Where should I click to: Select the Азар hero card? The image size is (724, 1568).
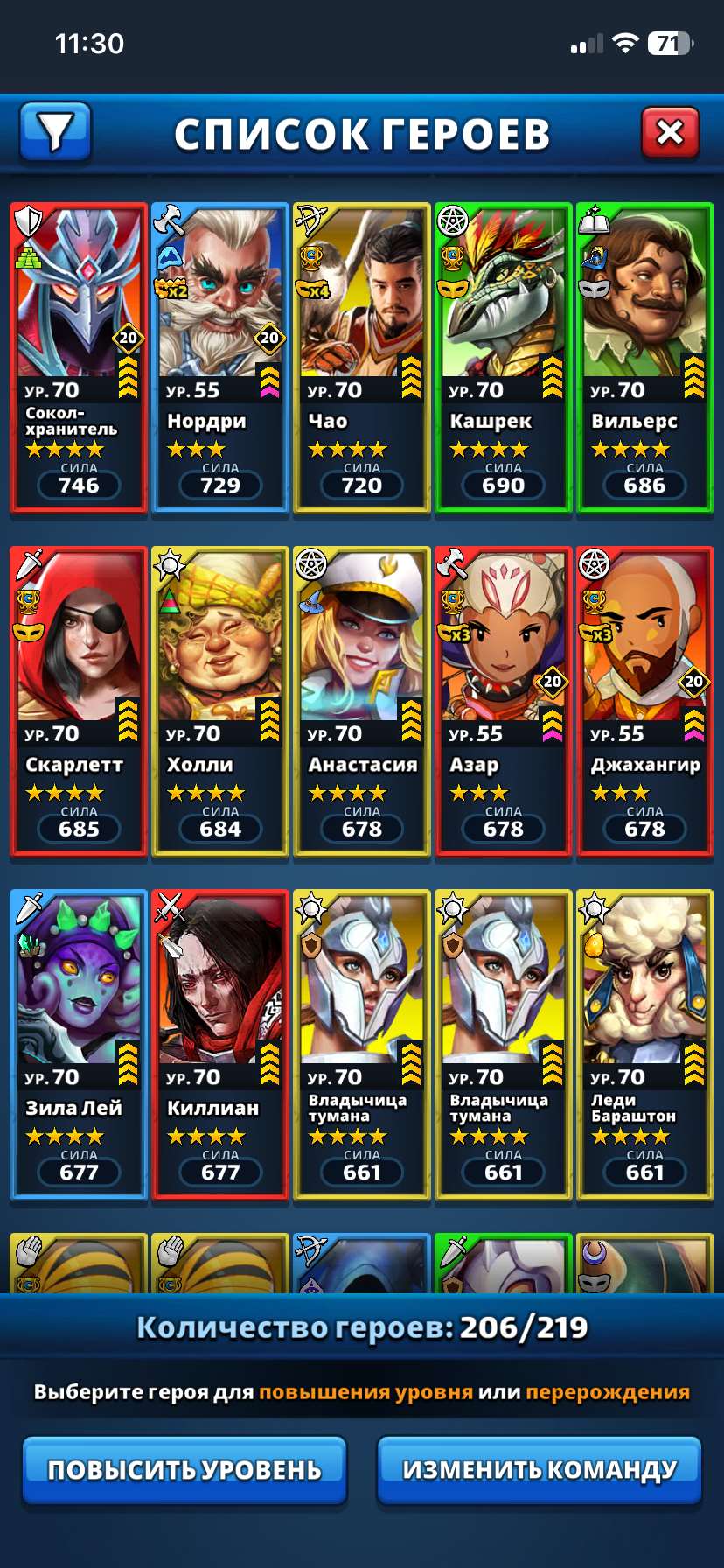(x=504, y=701)
